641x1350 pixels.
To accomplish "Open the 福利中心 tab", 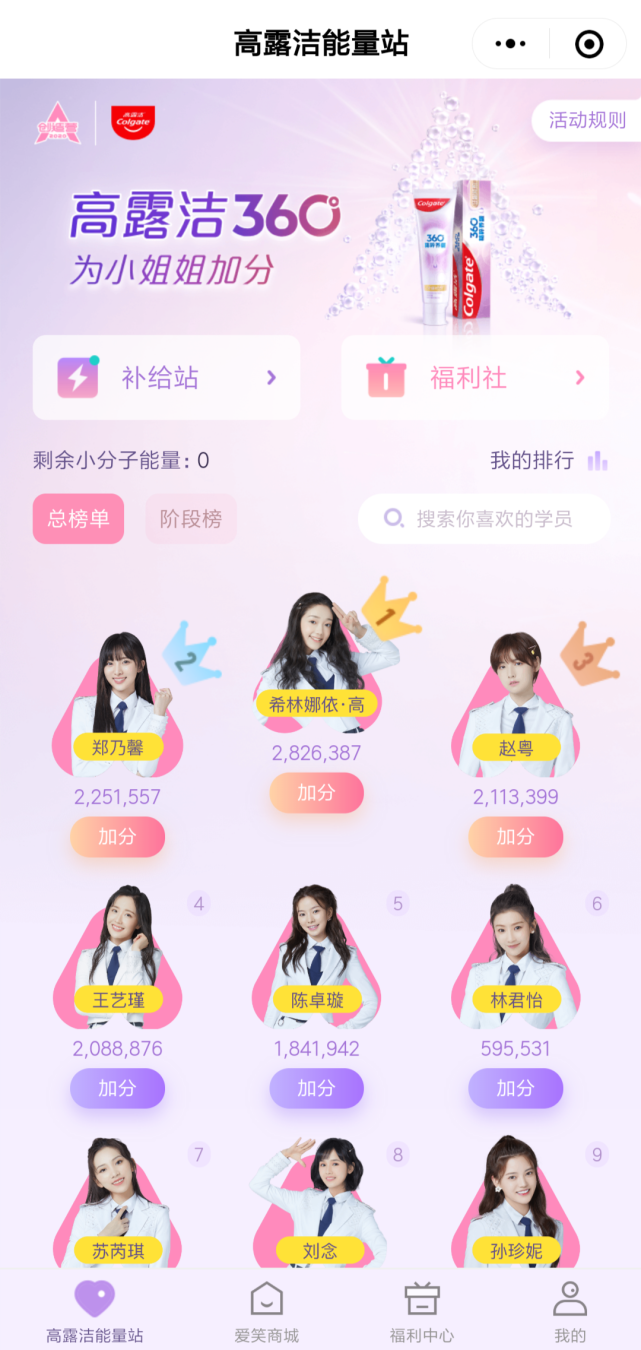I will click(421, 1313).
